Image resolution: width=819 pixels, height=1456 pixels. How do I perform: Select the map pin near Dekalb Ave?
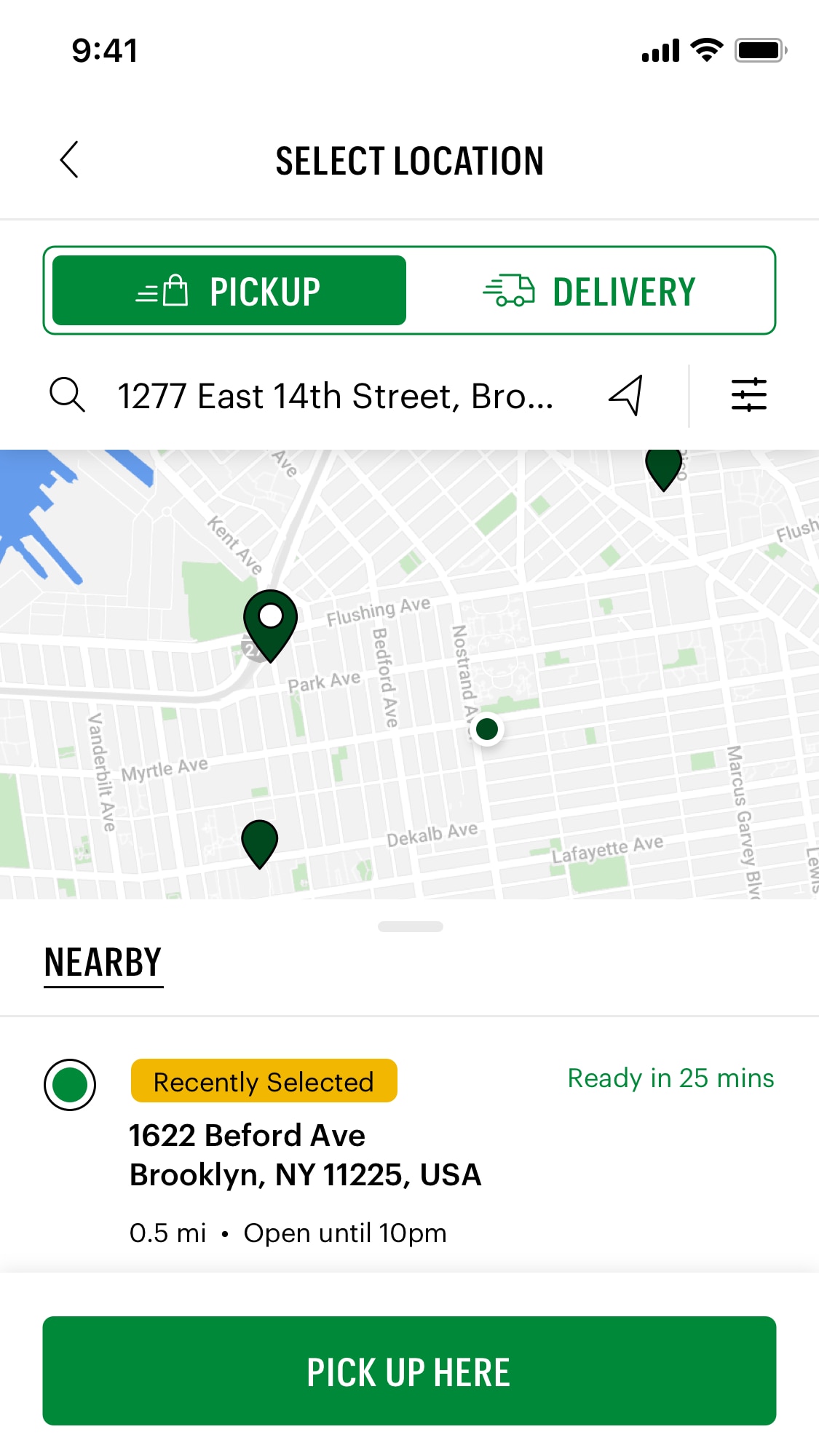coord(259,842)
